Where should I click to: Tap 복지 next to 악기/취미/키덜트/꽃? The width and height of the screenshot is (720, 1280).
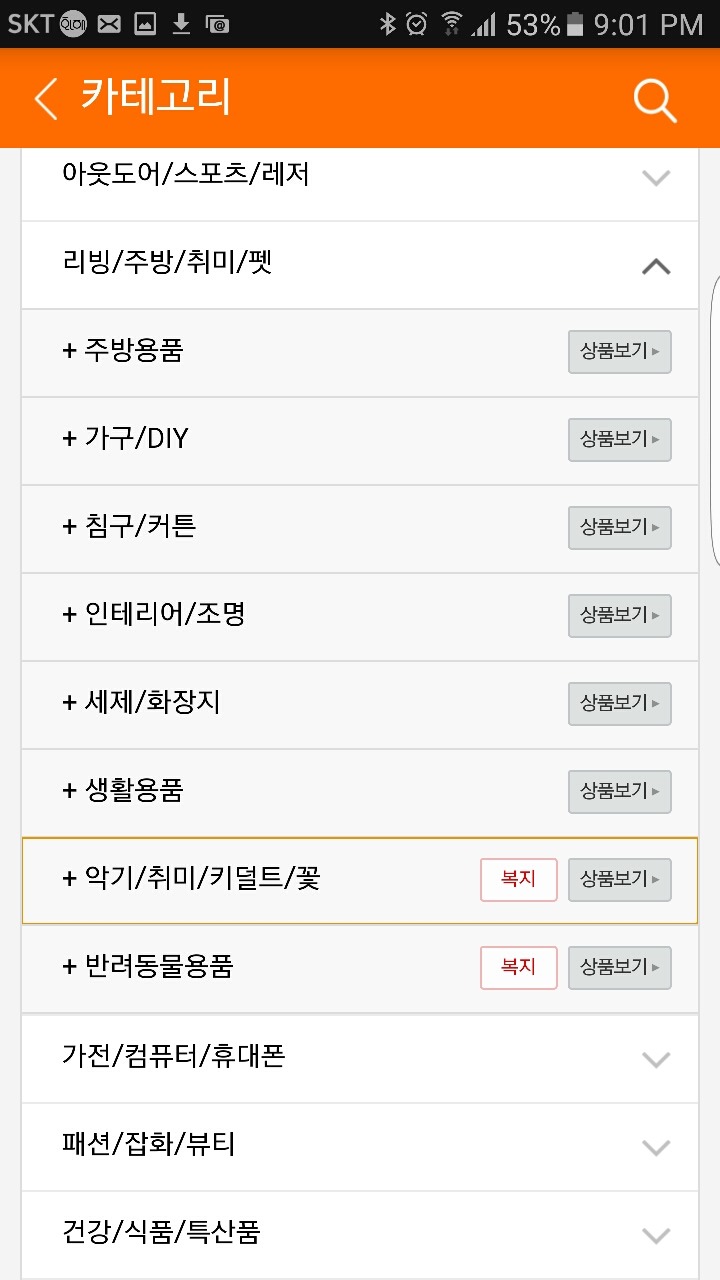(518, 880)
